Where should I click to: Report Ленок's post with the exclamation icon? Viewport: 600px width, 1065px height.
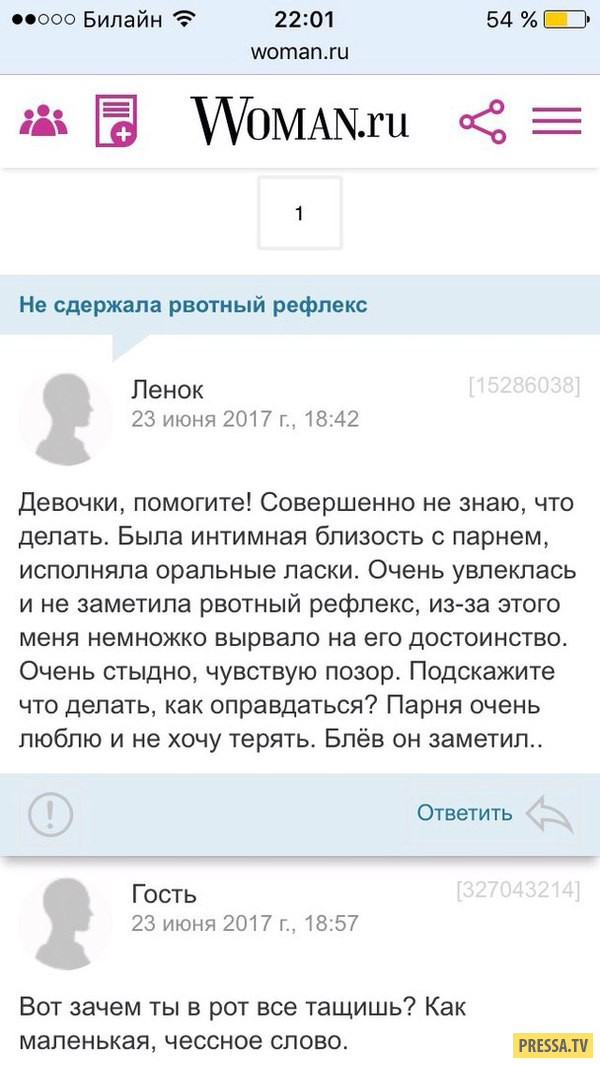(x=44, y=814)
